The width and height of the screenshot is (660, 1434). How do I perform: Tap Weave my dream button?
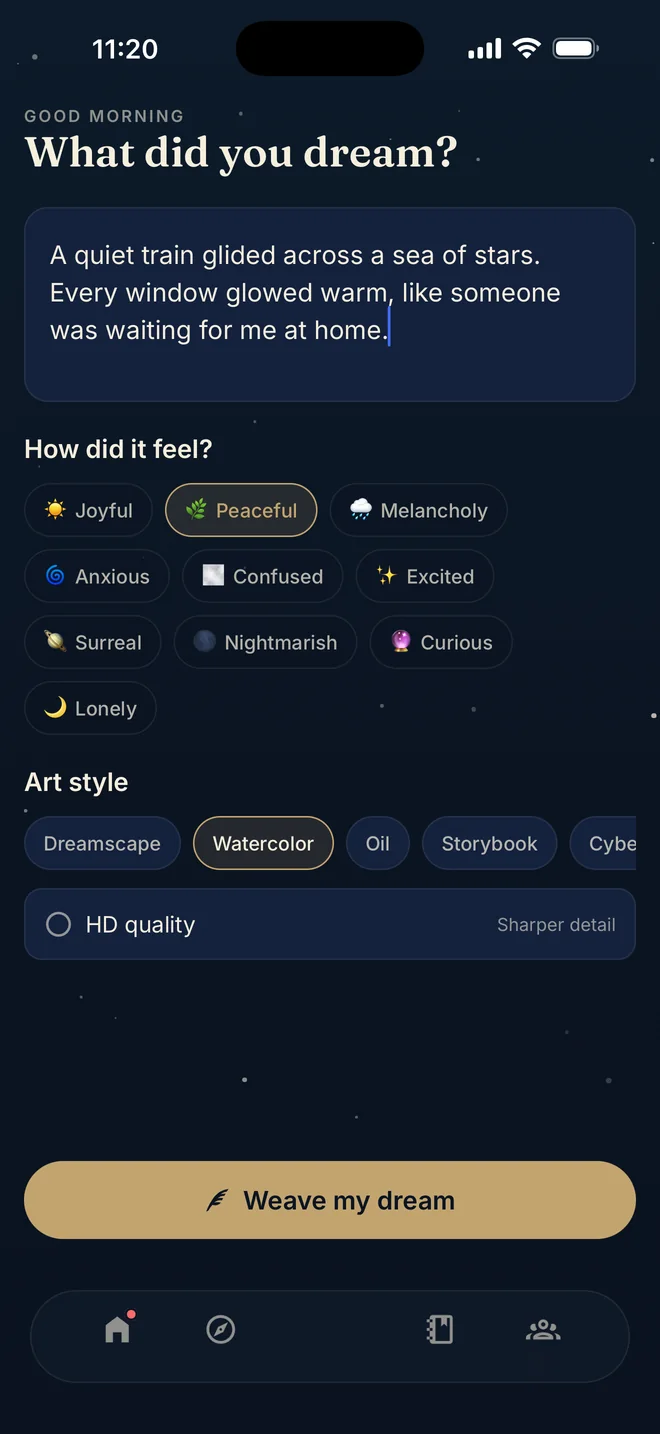330,1200
